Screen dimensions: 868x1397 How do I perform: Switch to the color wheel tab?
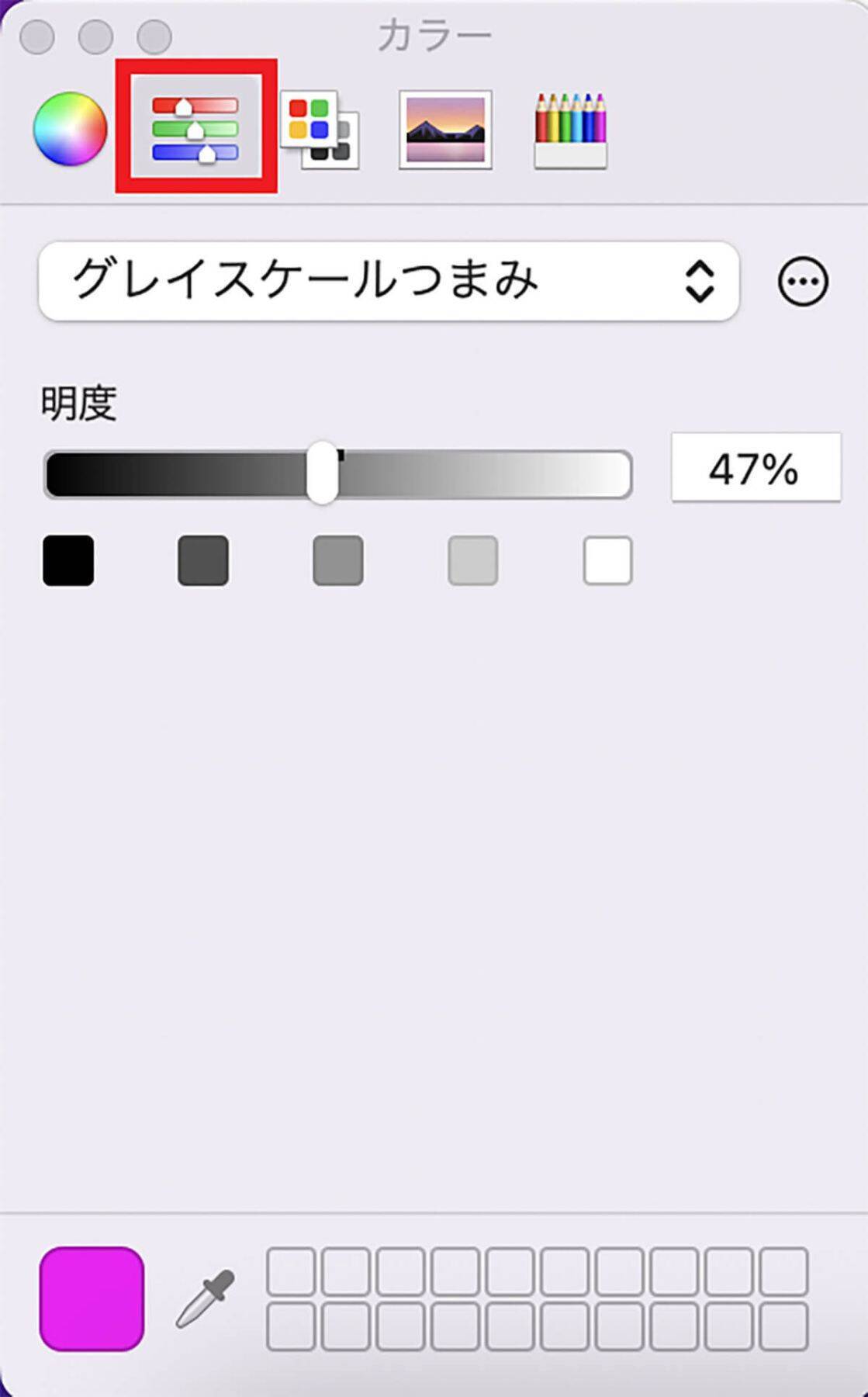tap(70, 128)
